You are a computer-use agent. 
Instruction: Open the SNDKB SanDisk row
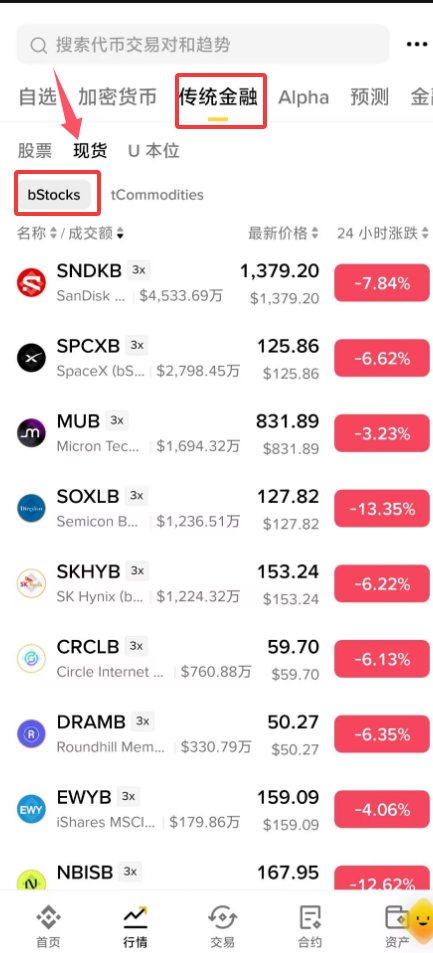[216, 283]
